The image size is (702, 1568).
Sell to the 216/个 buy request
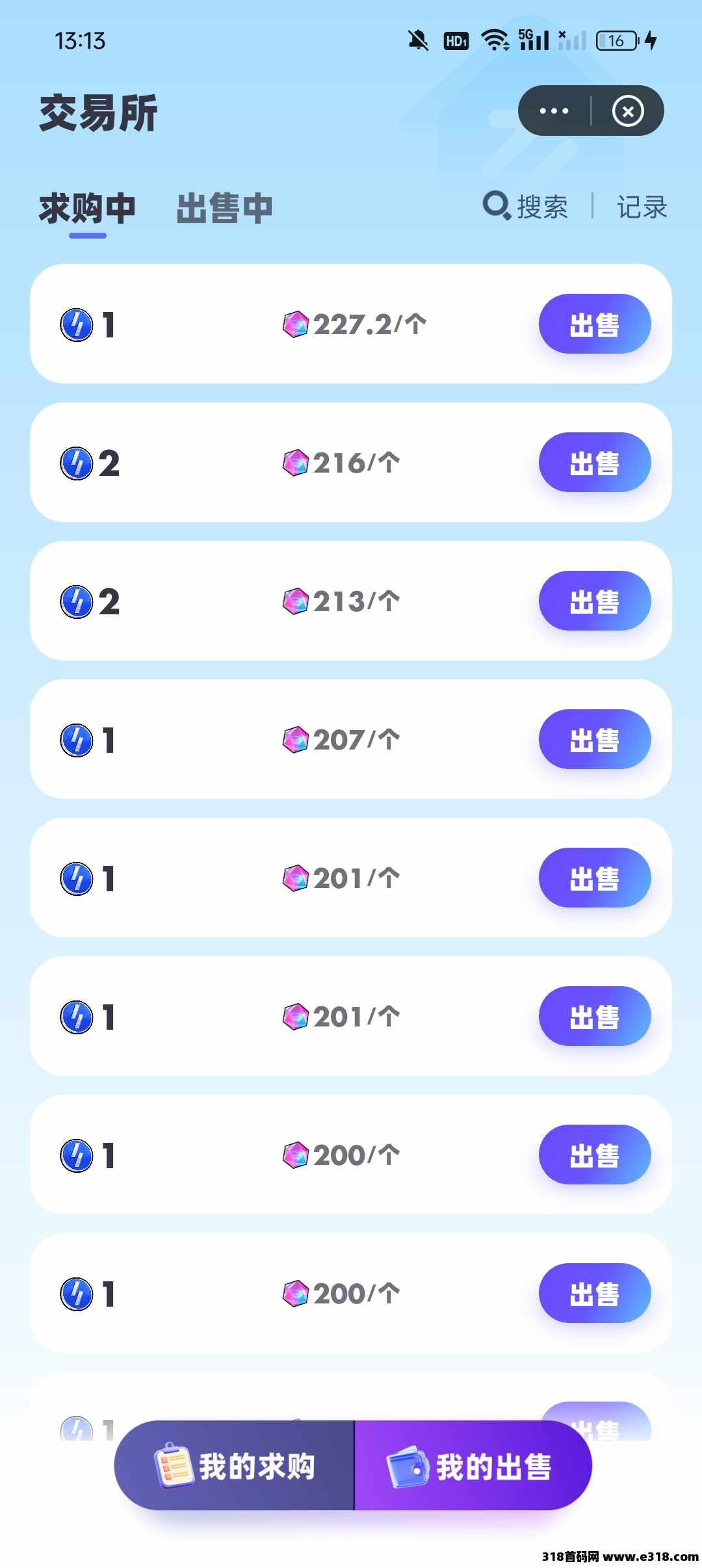click(x=594, y=462)
